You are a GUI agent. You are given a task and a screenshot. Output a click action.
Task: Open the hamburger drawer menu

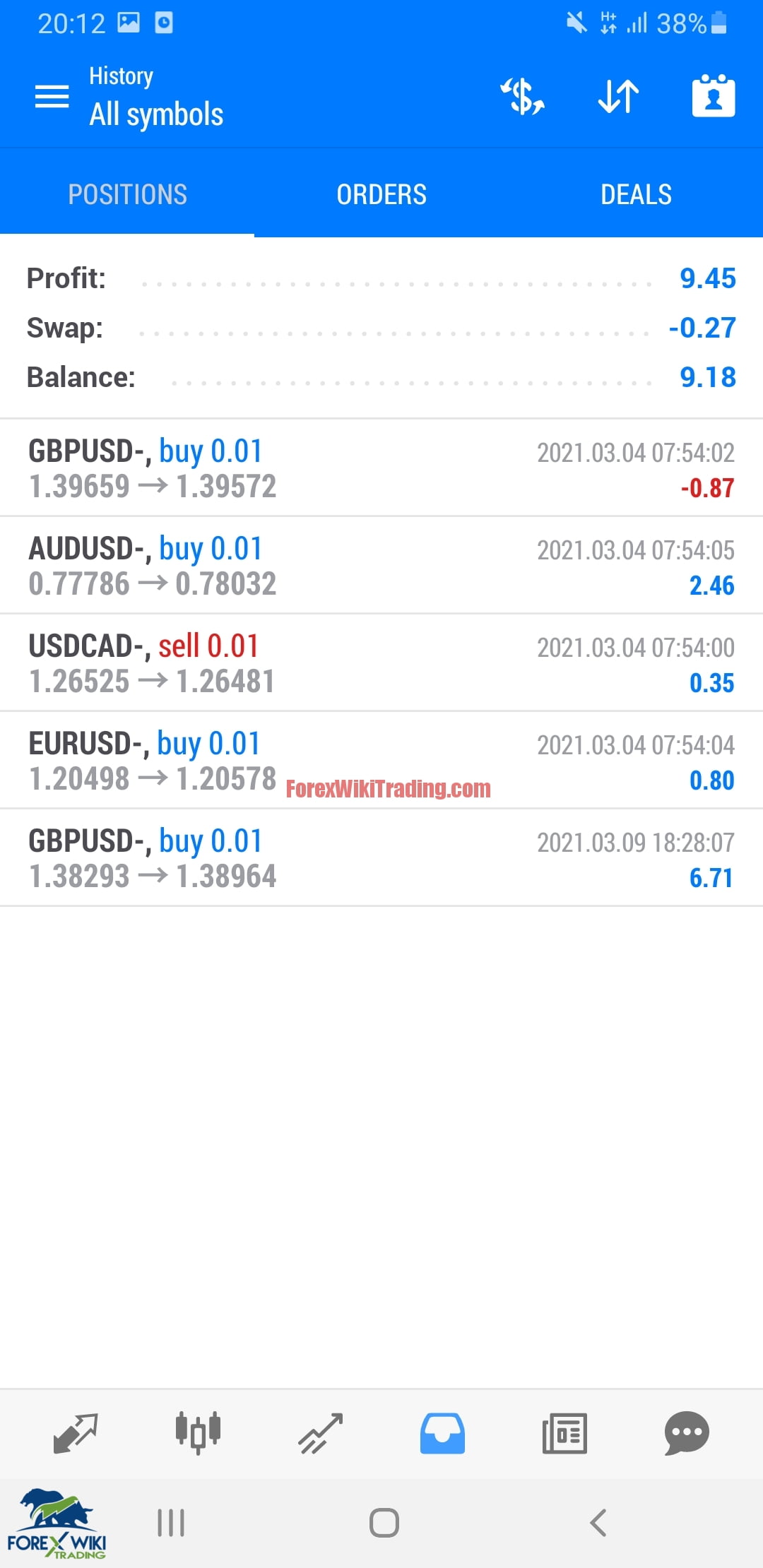coord(52,97)
